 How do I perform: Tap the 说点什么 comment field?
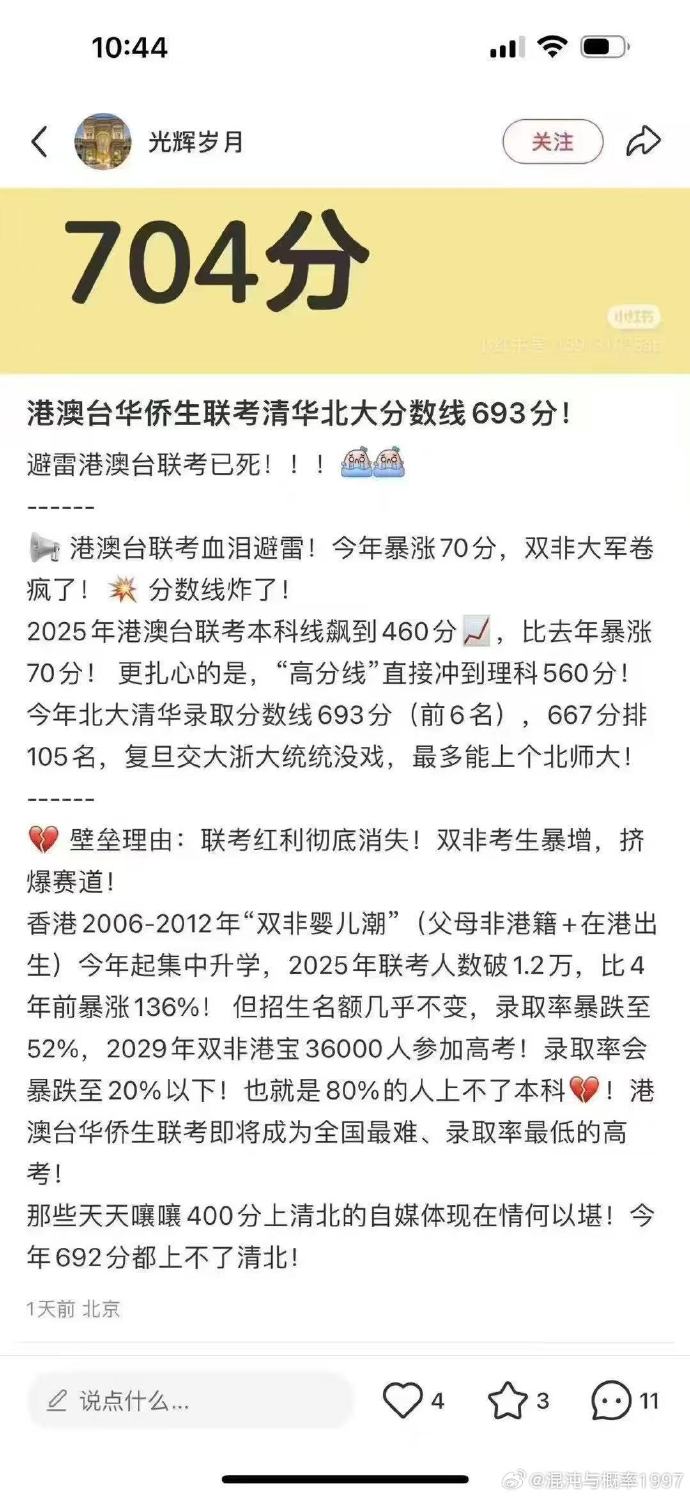click(x=190, y=1401)
